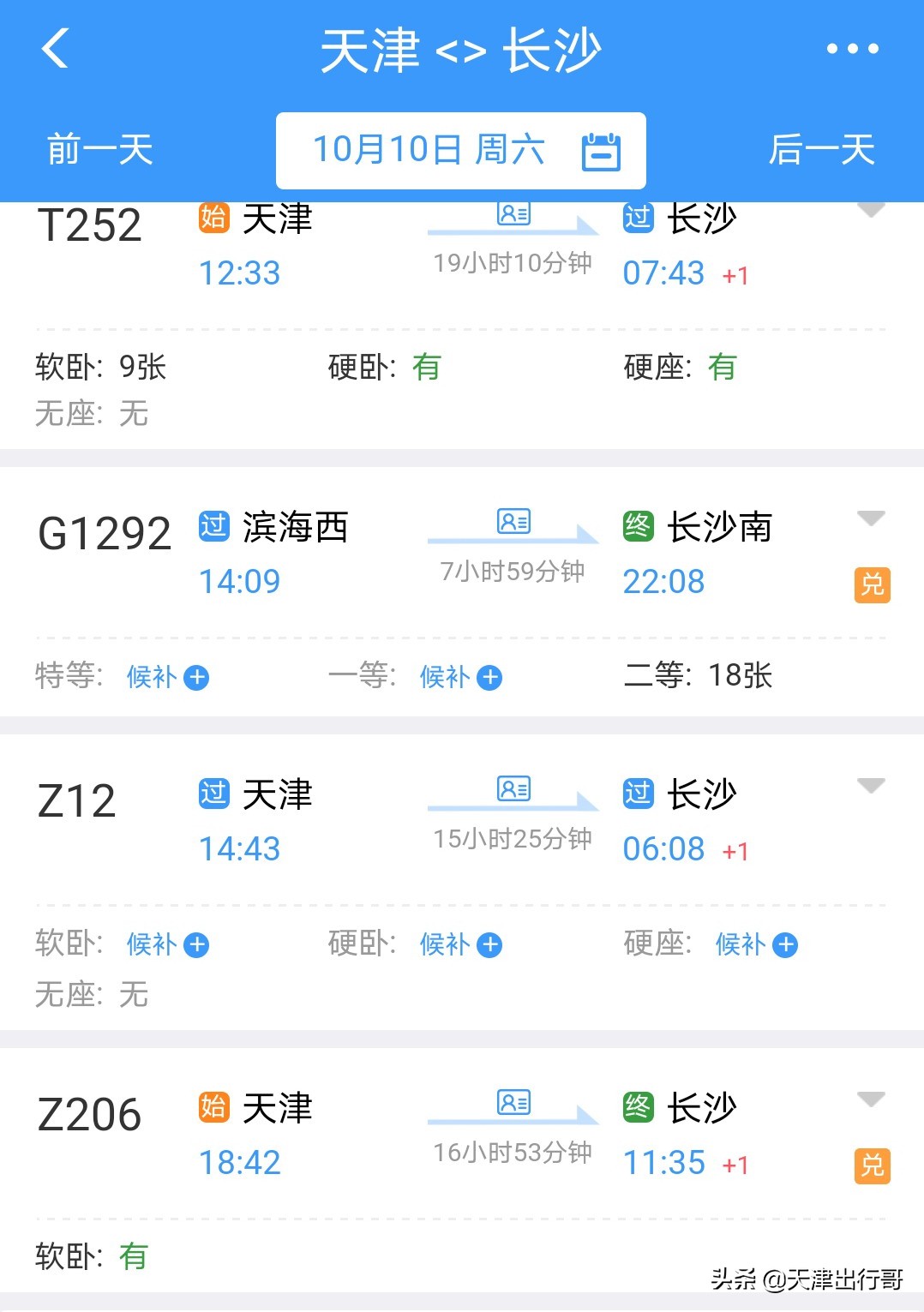Click the orange 兑 points icon for Z206
924x1312 pixels.
pyautogui.click(x=872, y=1166)
